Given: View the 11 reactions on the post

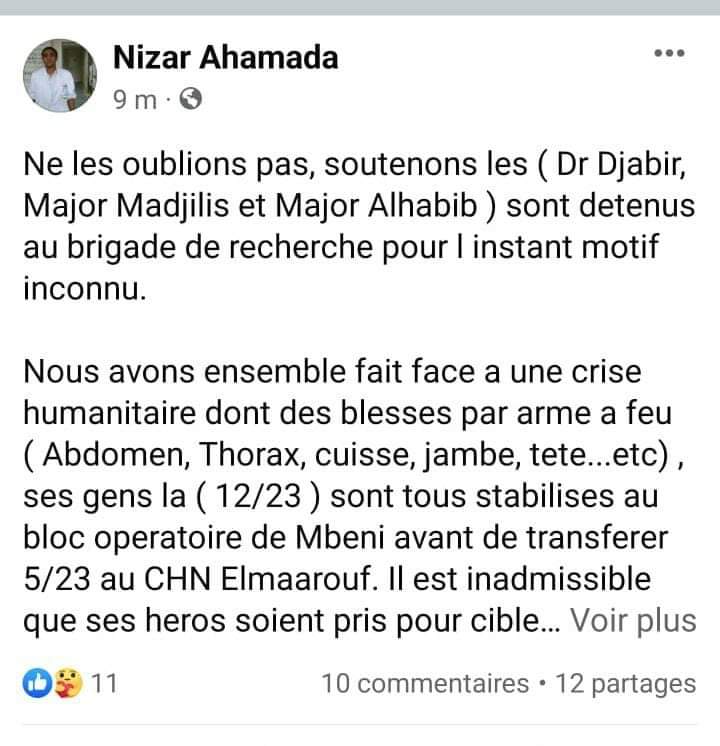Looking at the screenshot, I should 70,684.
